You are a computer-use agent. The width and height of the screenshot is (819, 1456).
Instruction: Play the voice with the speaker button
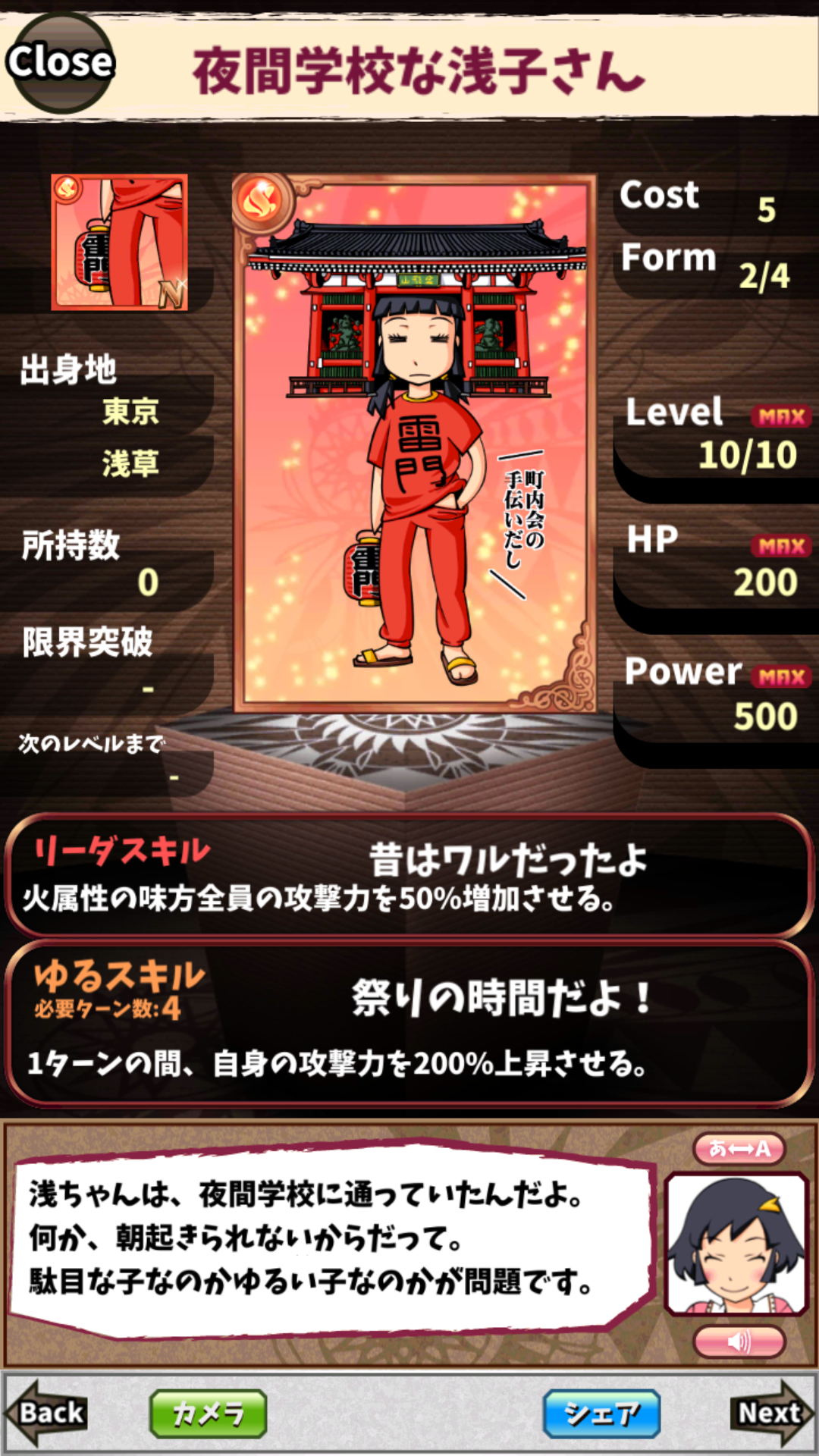tap(739, 1342)
